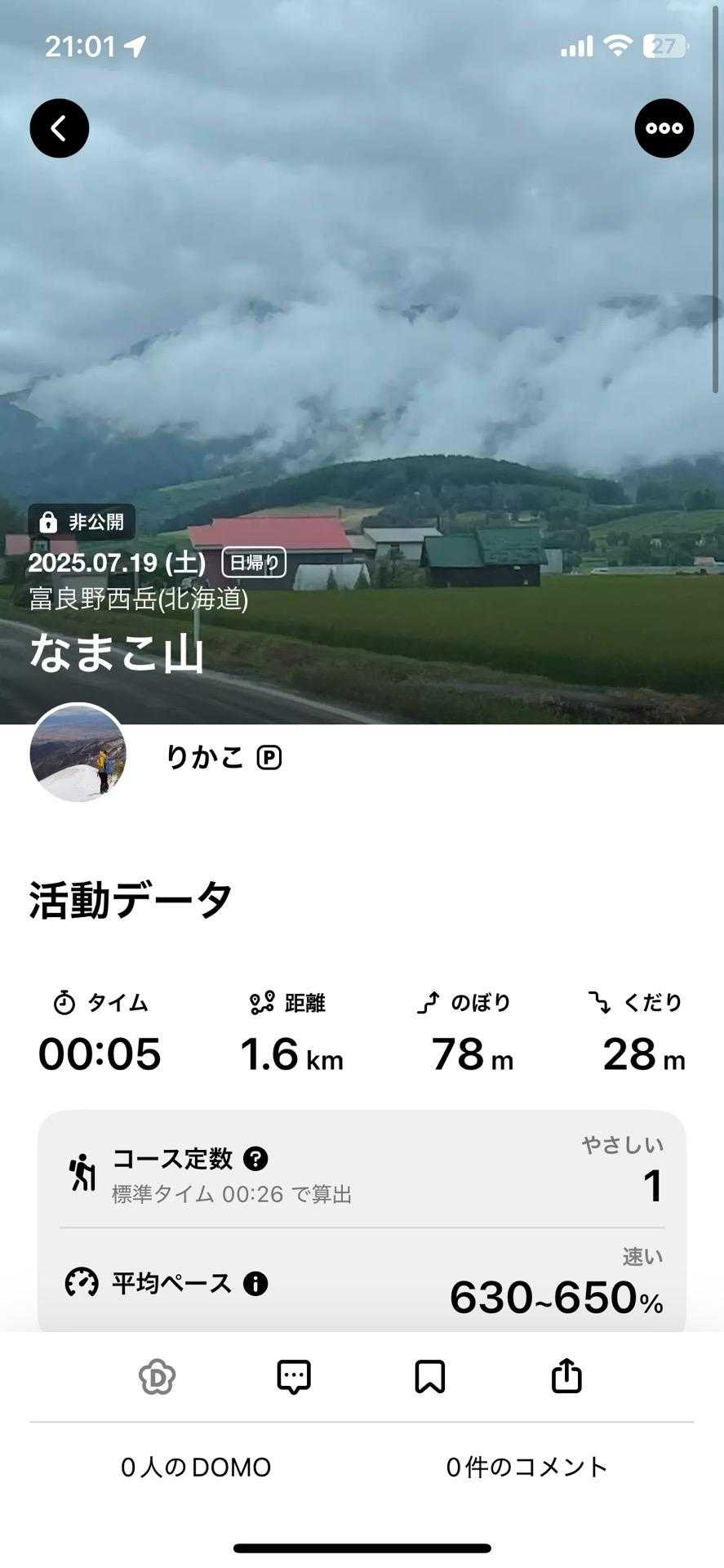This screenshot has height=1568, width=724.
Task: Open りかこ's profile picture
Action: [78, 753]
